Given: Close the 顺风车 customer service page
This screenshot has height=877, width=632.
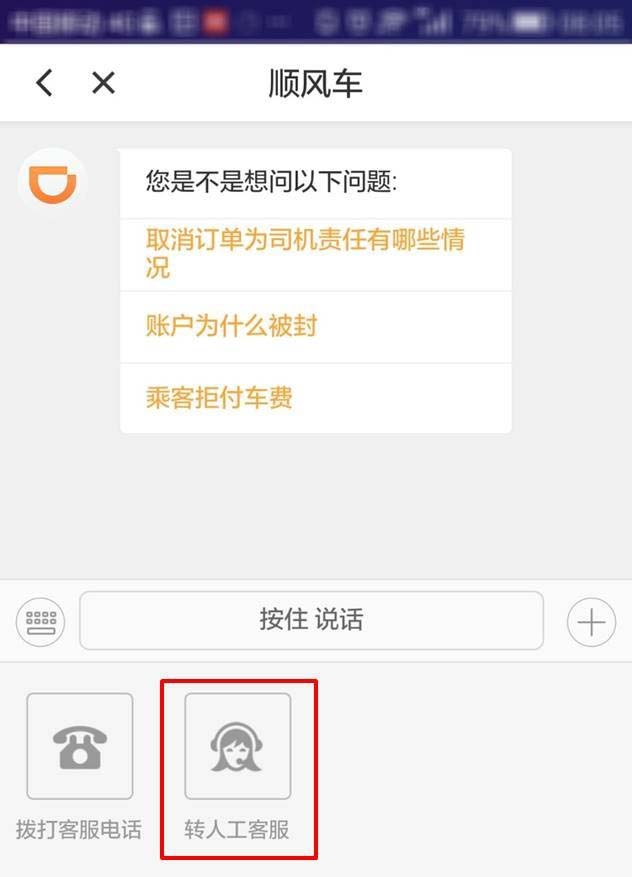Looking at the screenshot, I should coord(103,83).
